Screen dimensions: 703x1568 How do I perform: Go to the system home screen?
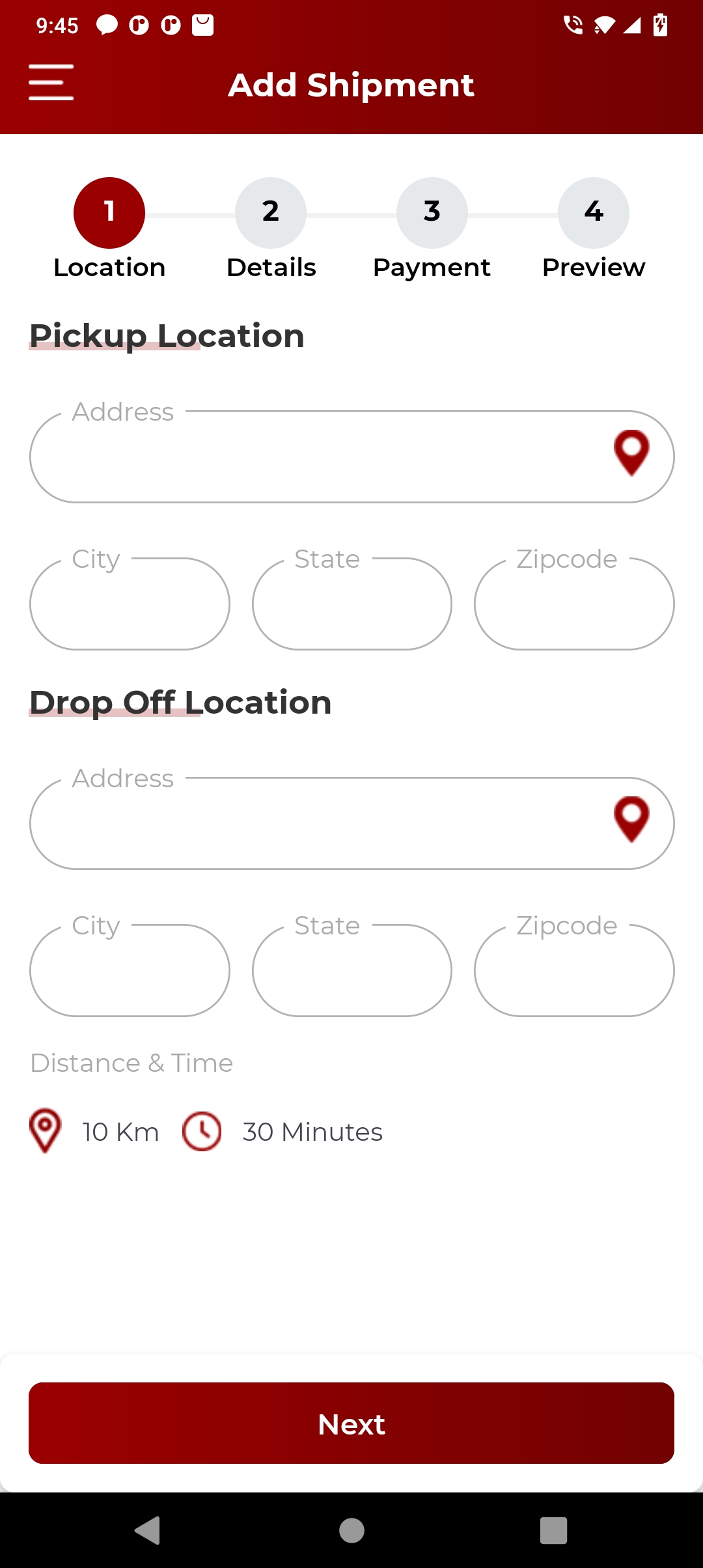[351, 1530]
